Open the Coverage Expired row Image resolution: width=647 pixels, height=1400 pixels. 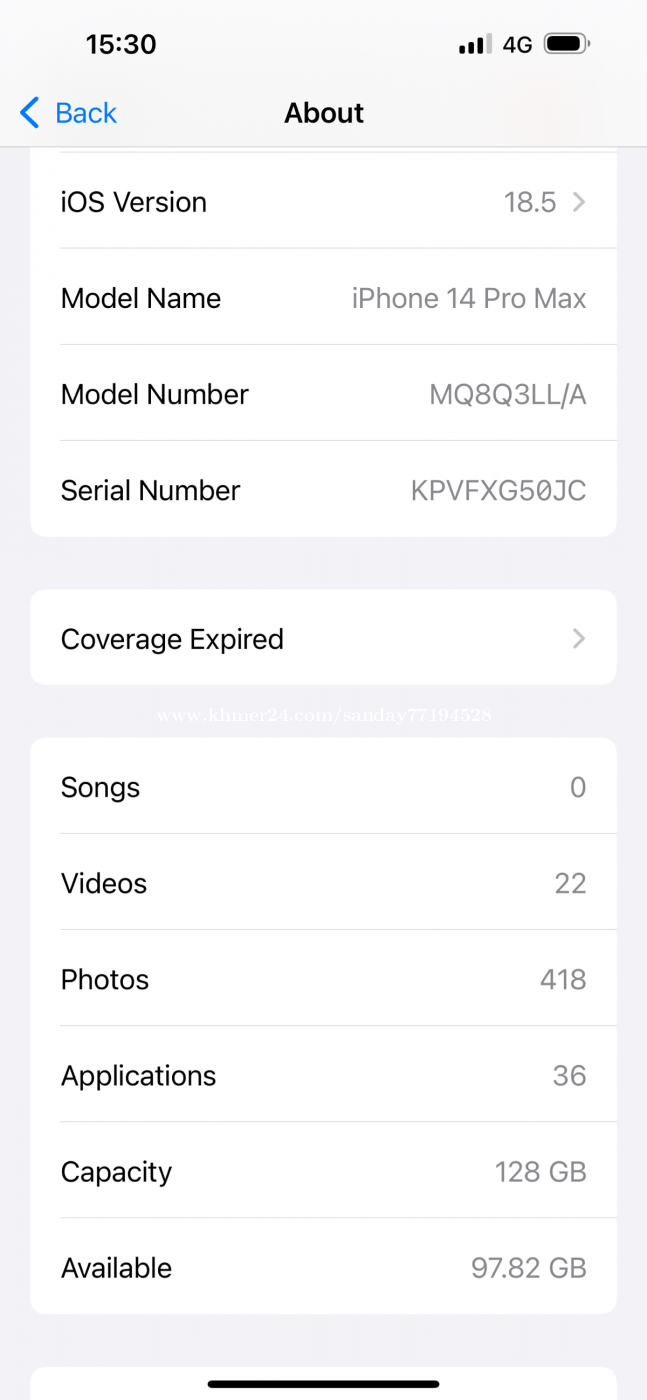click(323, 638)
